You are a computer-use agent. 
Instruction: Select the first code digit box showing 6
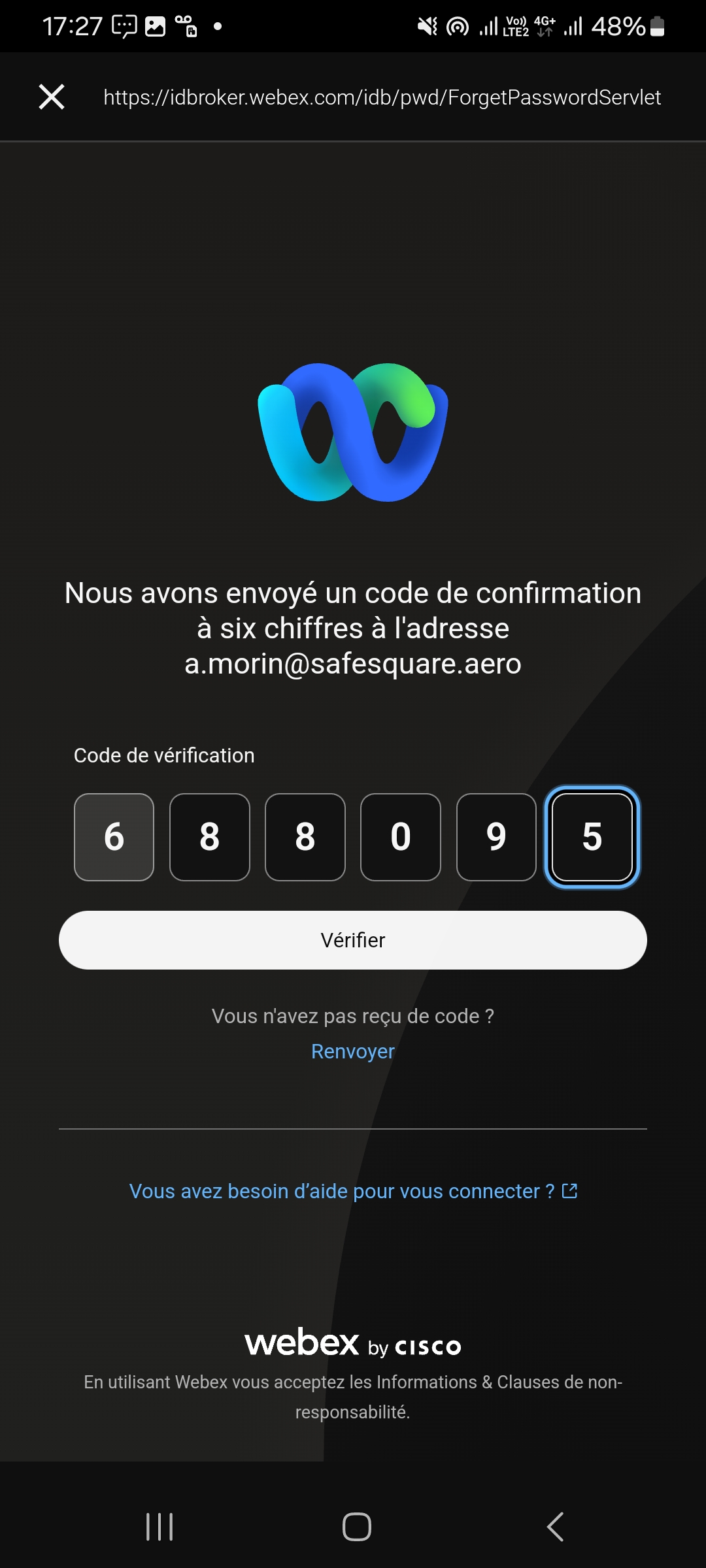click(x=114, y=837)
